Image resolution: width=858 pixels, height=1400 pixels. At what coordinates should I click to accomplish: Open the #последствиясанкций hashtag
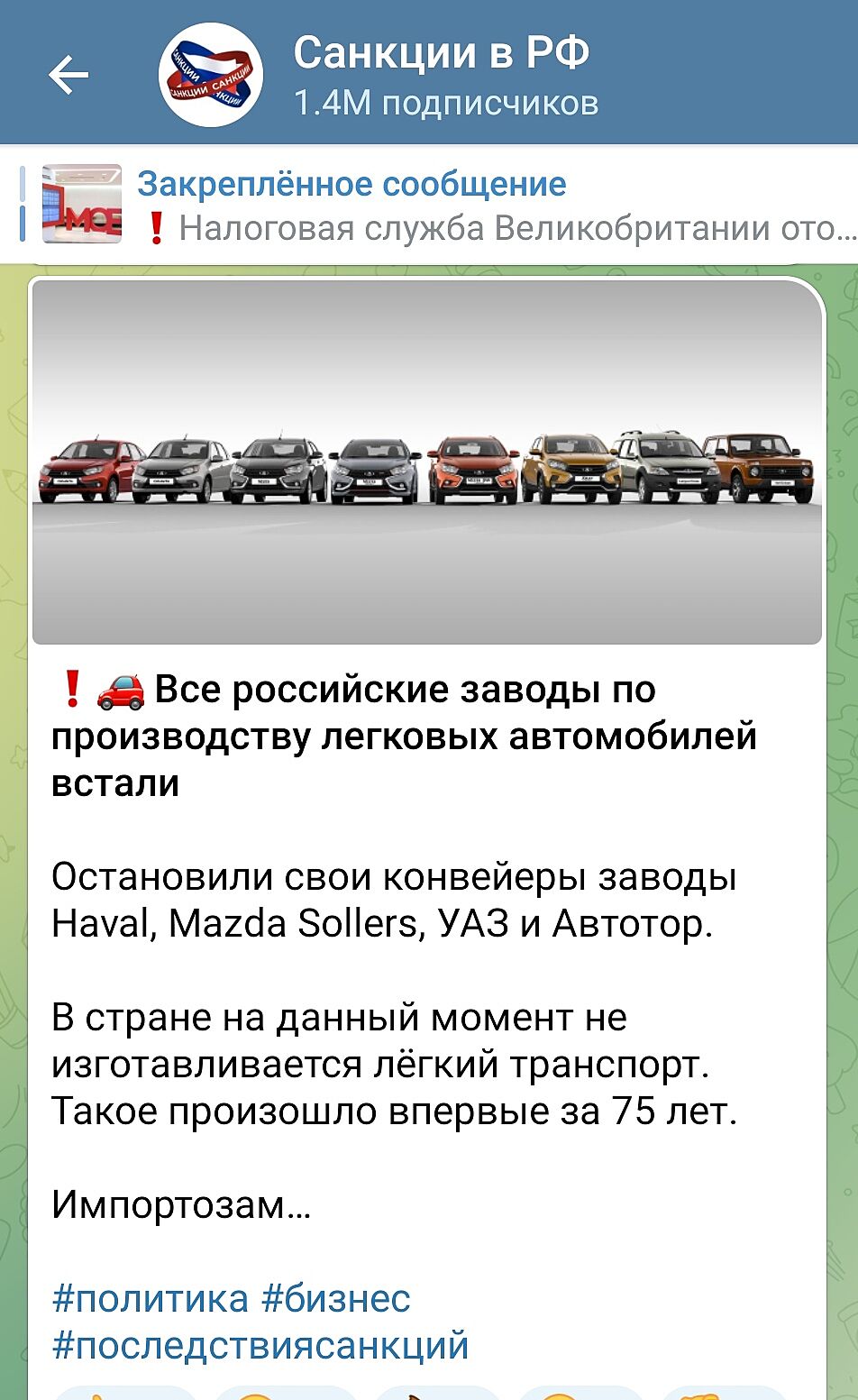260,1346
